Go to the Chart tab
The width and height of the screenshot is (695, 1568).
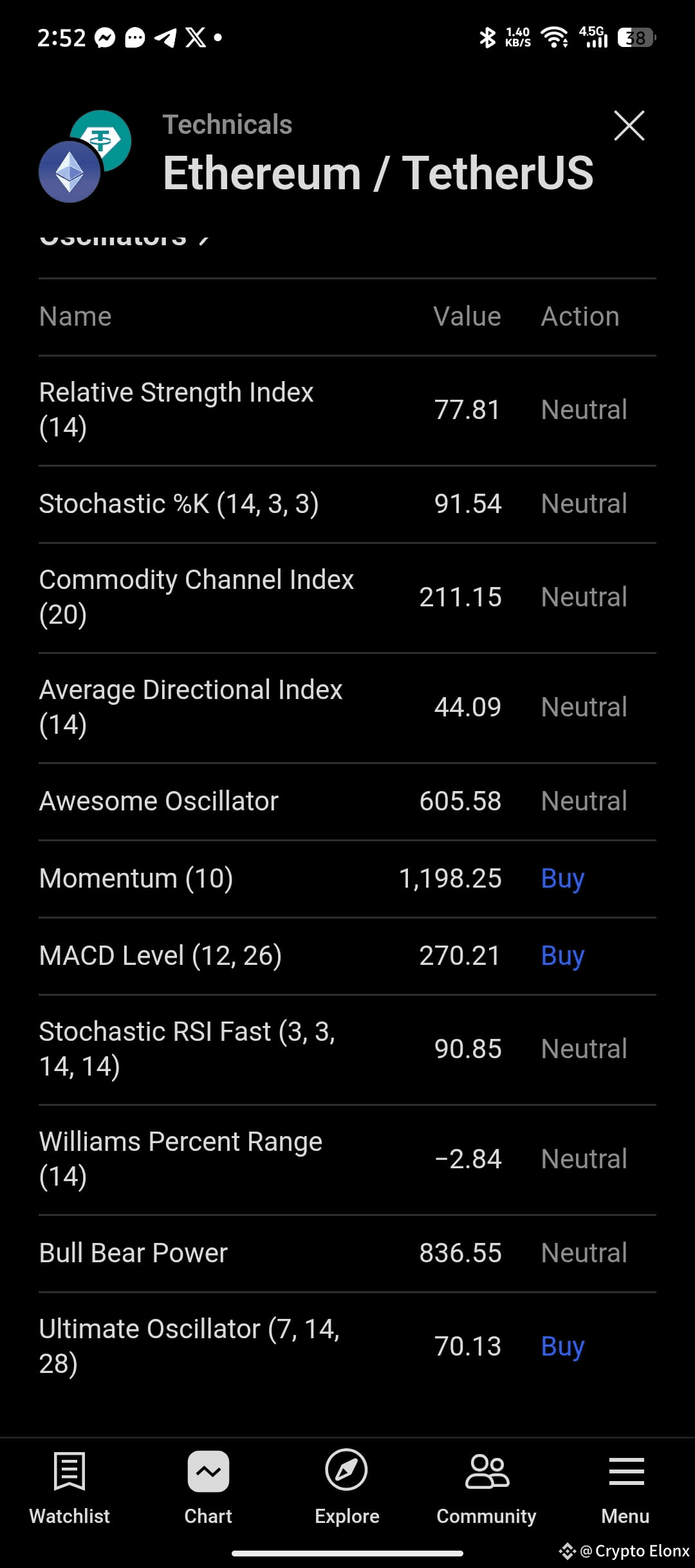coord(208,1488)
